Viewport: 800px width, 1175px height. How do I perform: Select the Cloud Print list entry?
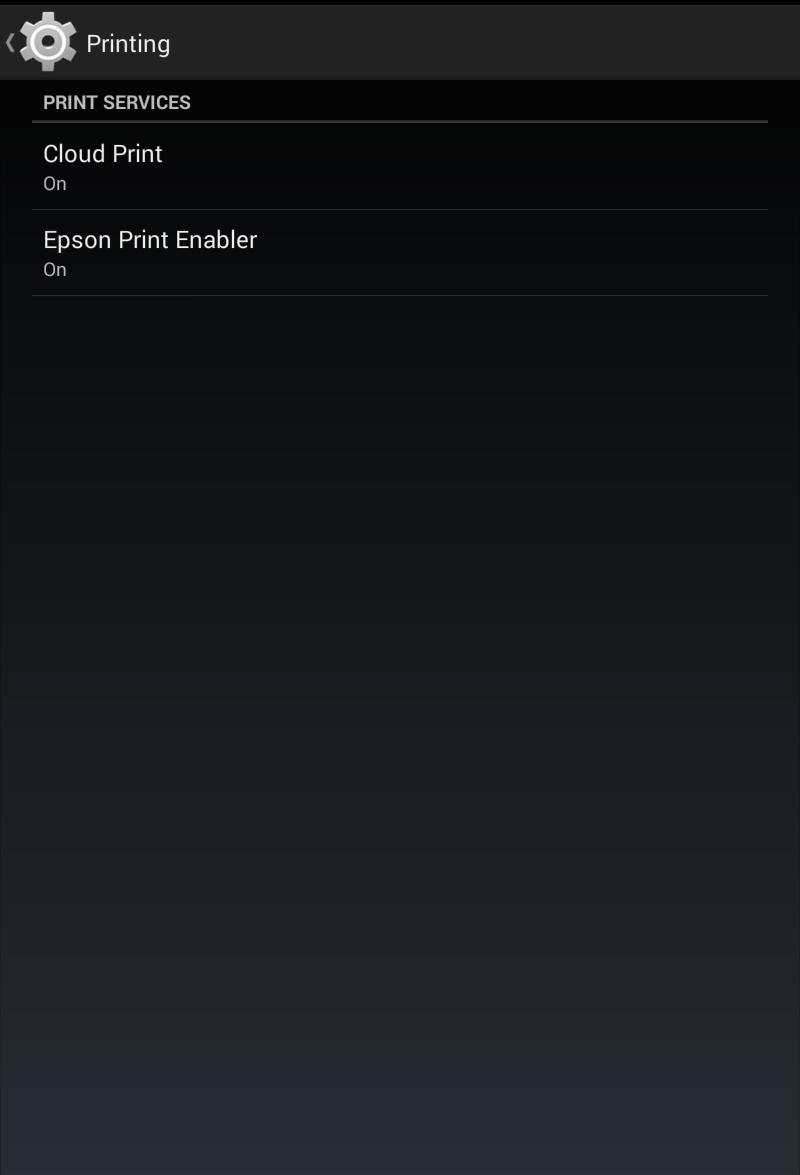point(103,154)
